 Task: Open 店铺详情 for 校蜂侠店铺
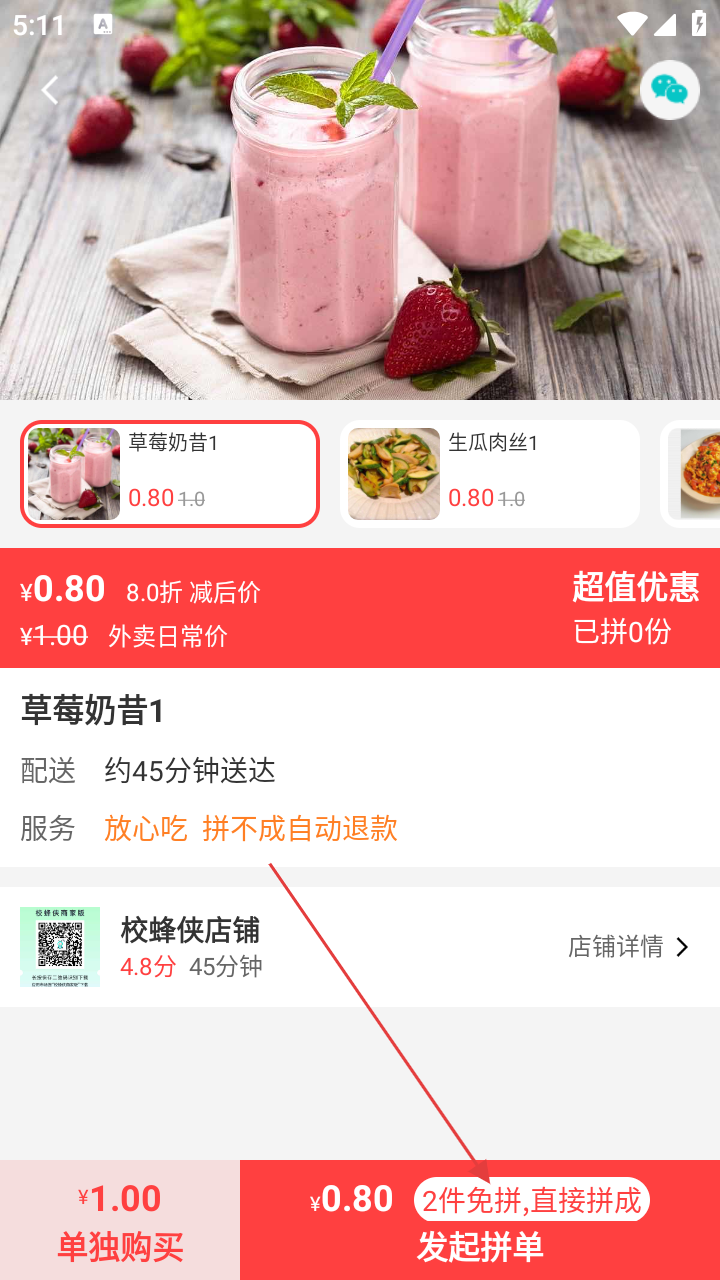[x=628, y=947]
